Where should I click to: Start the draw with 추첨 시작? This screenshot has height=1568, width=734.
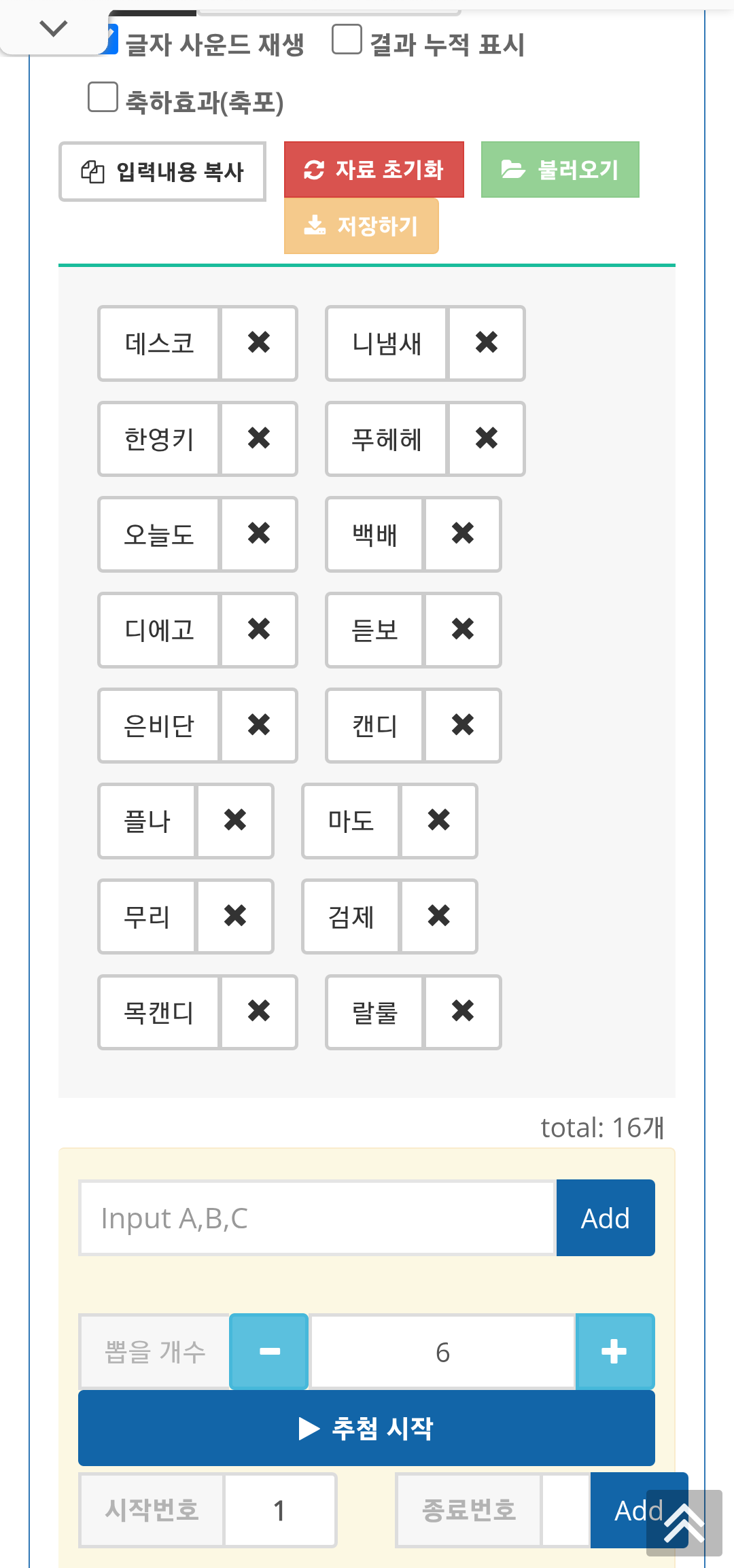[366, 1428]
